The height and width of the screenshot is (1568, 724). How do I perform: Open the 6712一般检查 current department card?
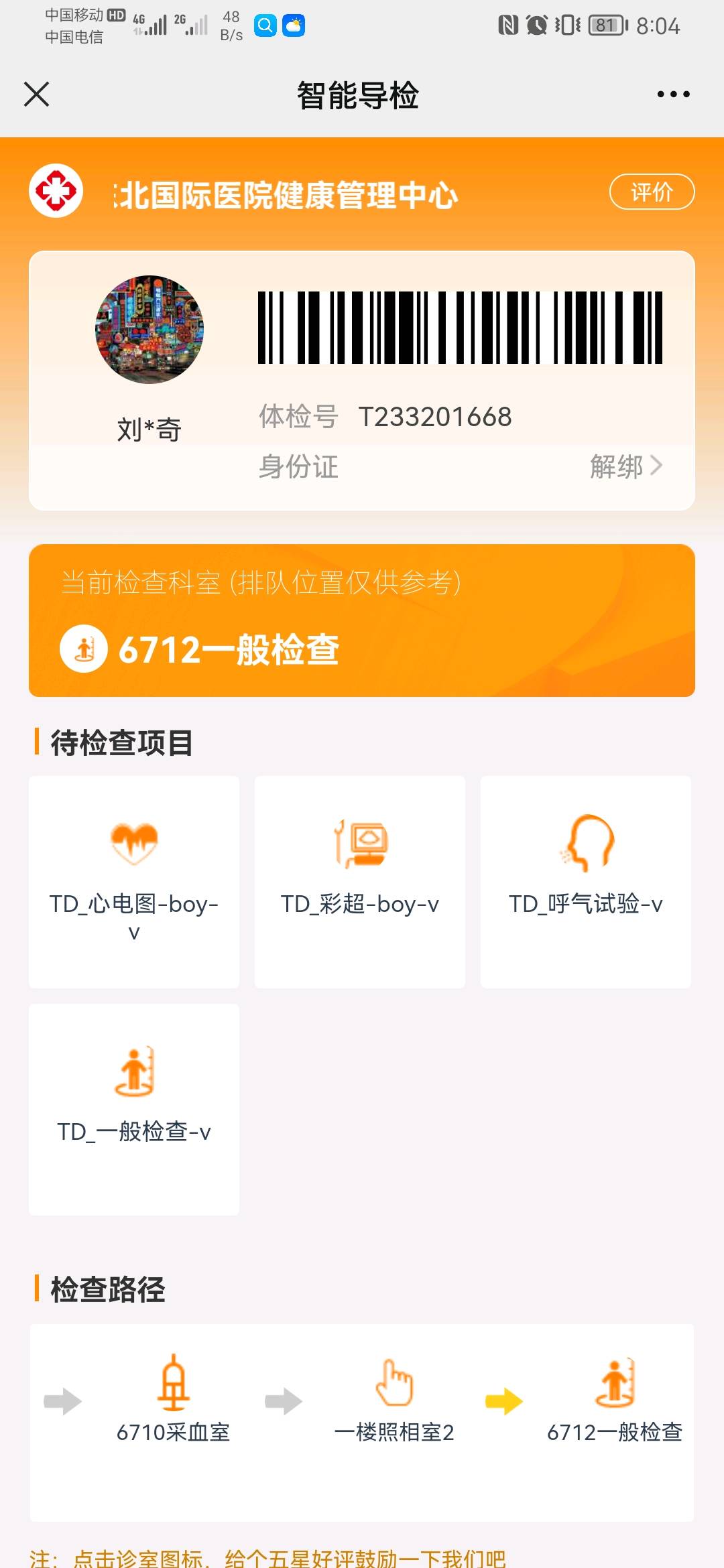pos(361,621)
